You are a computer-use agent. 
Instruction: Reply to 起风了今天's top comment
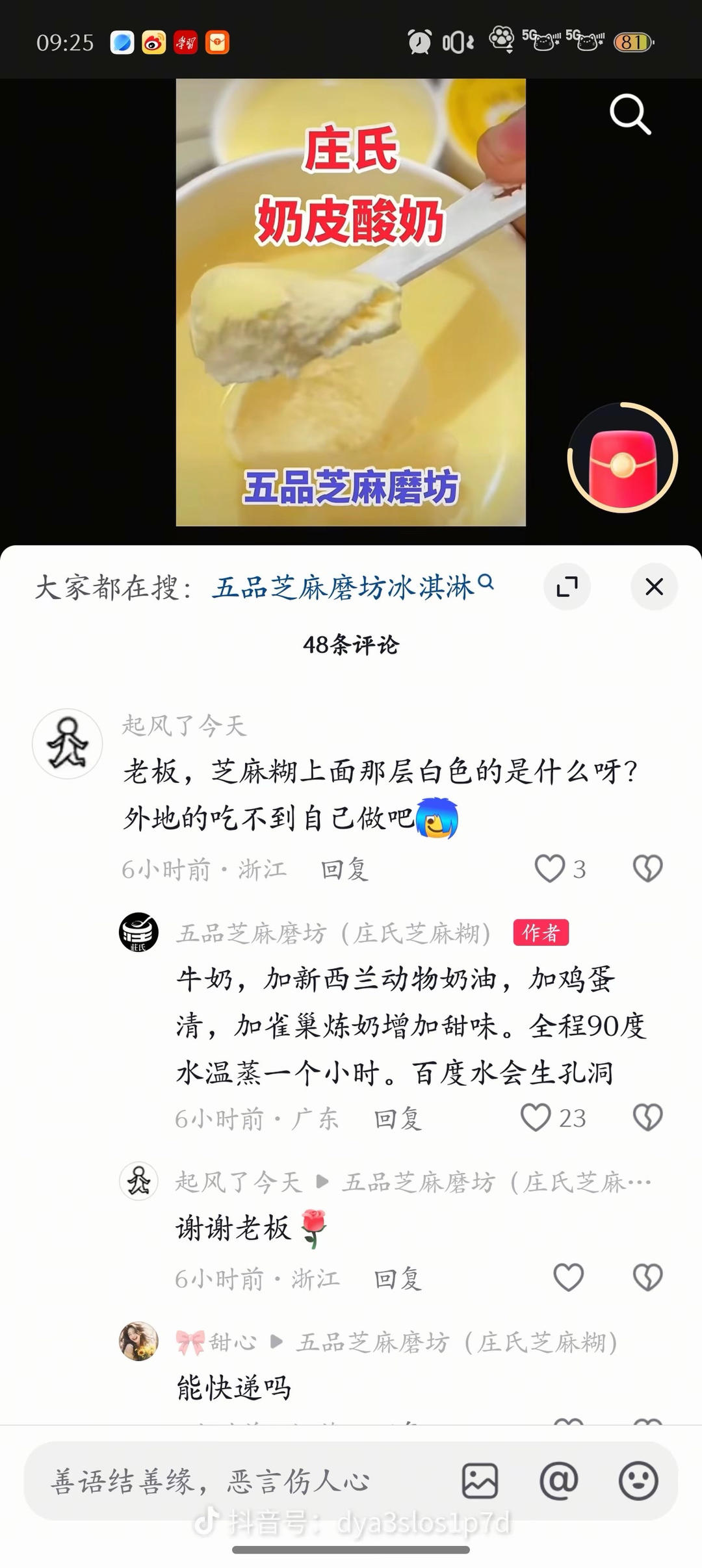[344, 869]
